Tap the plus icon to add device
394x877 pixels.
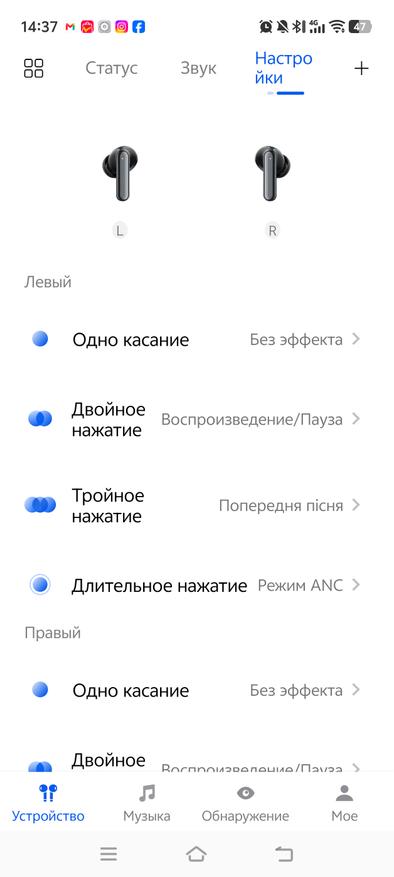pos(362,68)
